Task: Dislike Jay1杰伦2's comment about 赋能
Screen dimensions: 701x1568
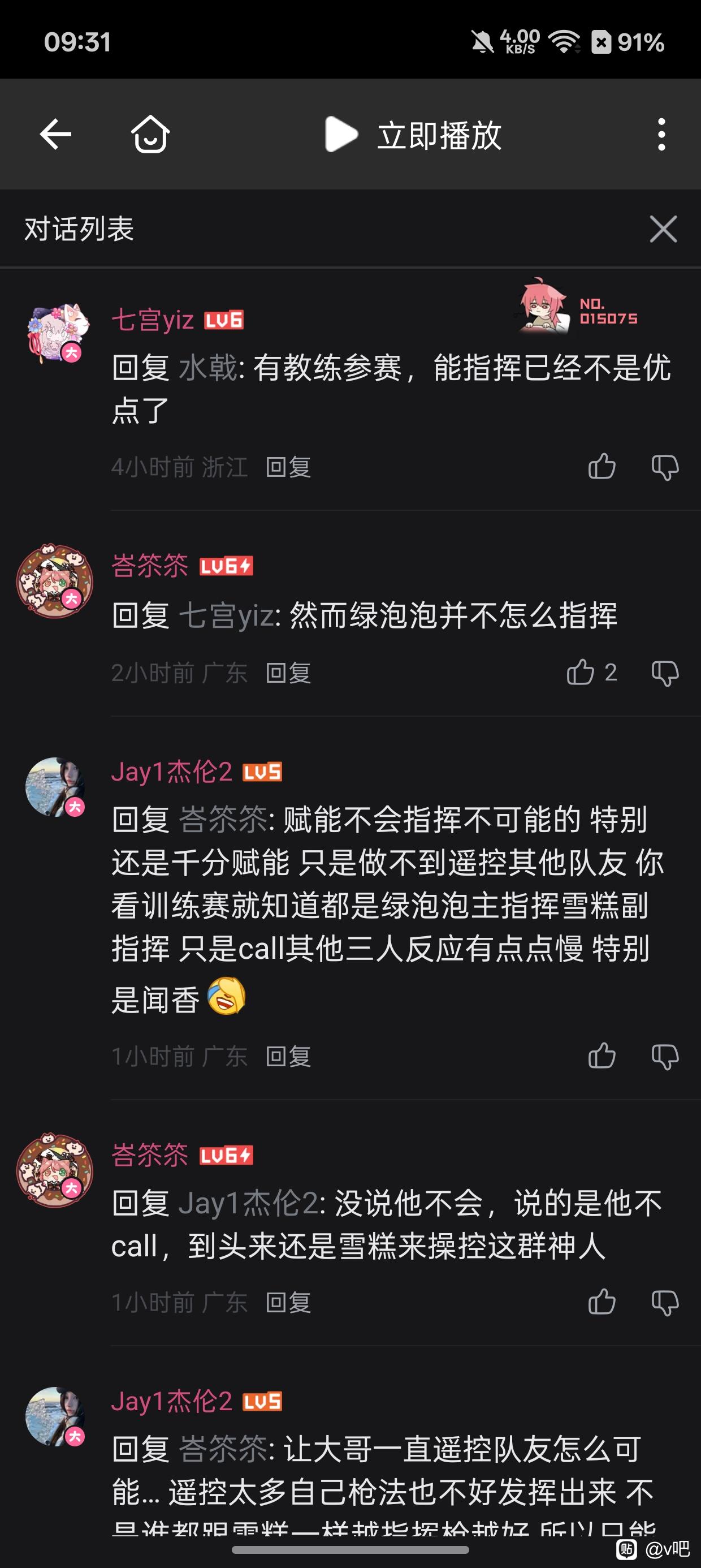Action: 664,1056
